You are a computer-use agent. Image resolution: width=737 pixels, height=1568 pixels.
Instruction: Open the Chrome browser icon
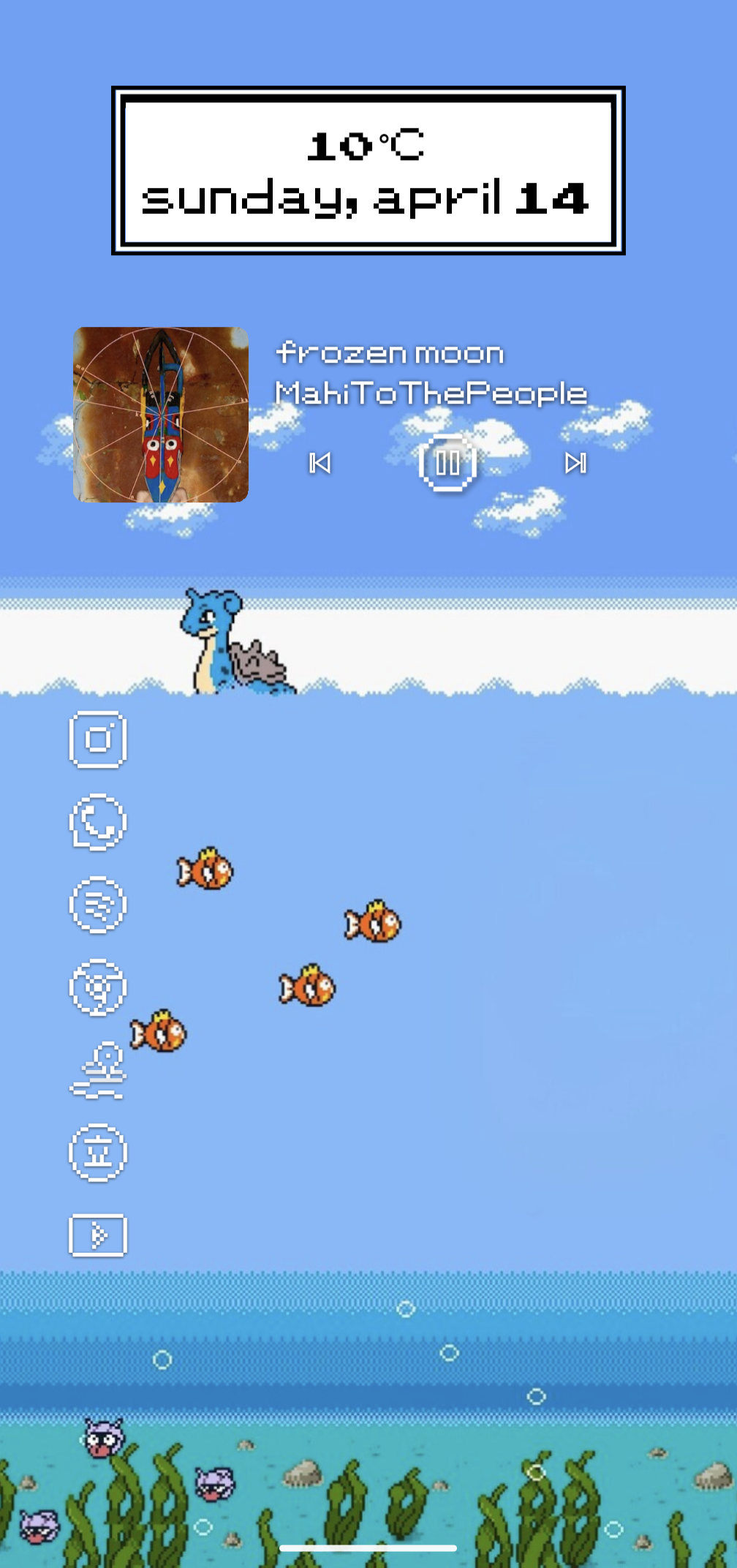click(x=98, y=987)
